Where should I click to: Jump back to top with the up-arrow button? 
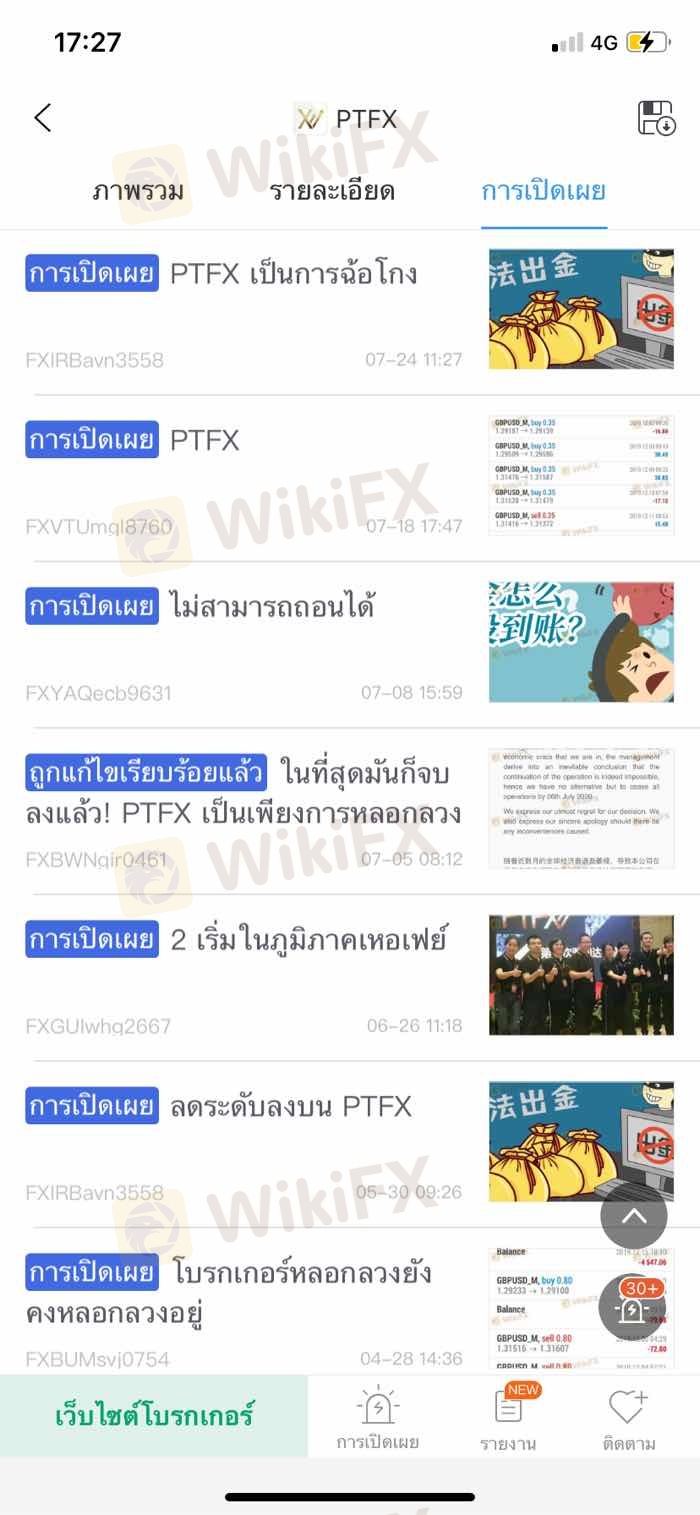click(x=633, y=1216)
